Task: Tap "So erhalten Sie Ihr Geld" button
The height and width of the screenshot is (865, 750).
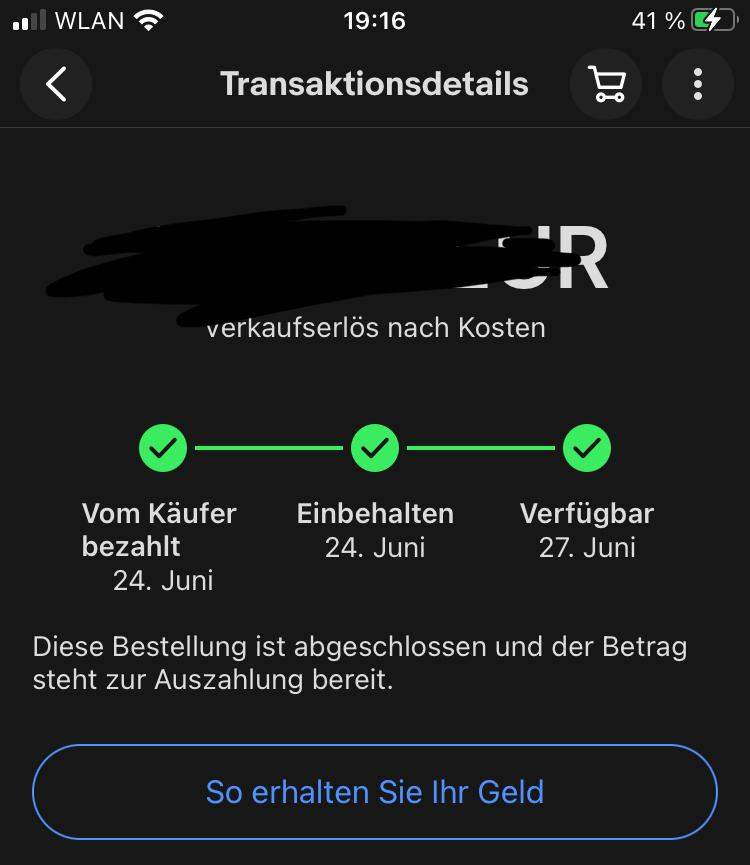Action: 375,792
